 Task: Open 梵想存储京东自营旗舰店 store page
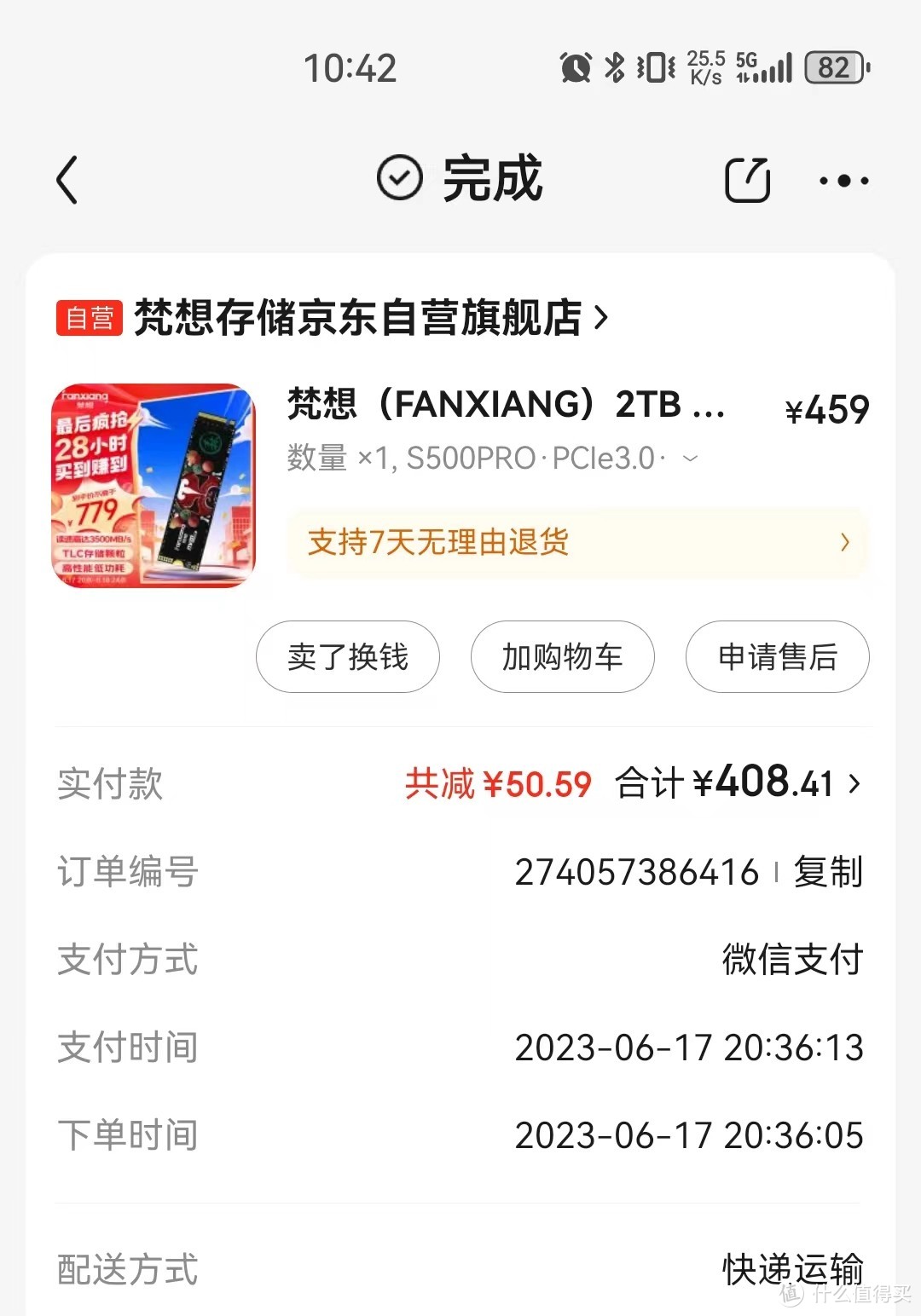(367, 318)
